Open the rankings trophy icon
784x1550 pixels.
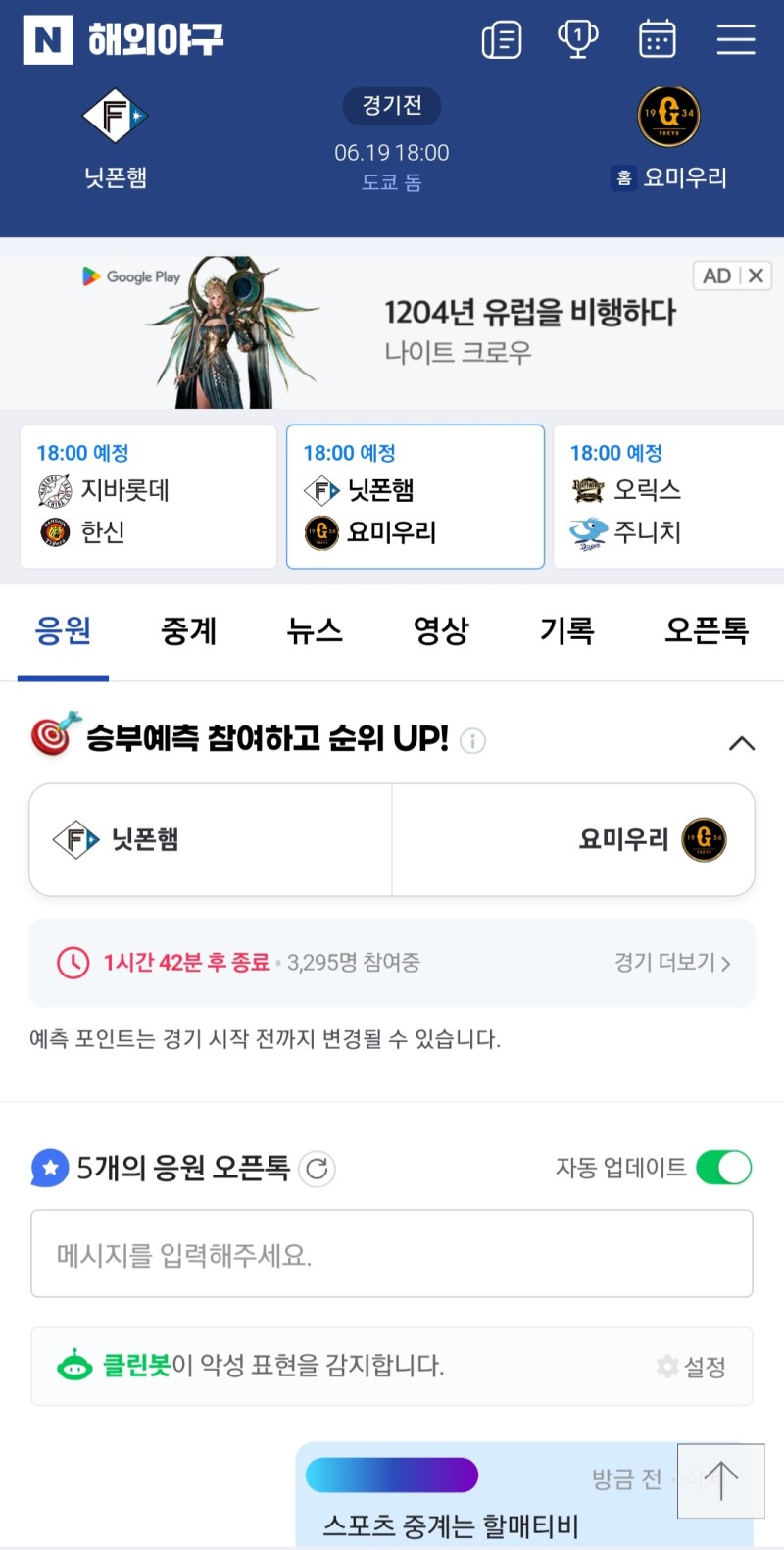(x=578, y=39)
